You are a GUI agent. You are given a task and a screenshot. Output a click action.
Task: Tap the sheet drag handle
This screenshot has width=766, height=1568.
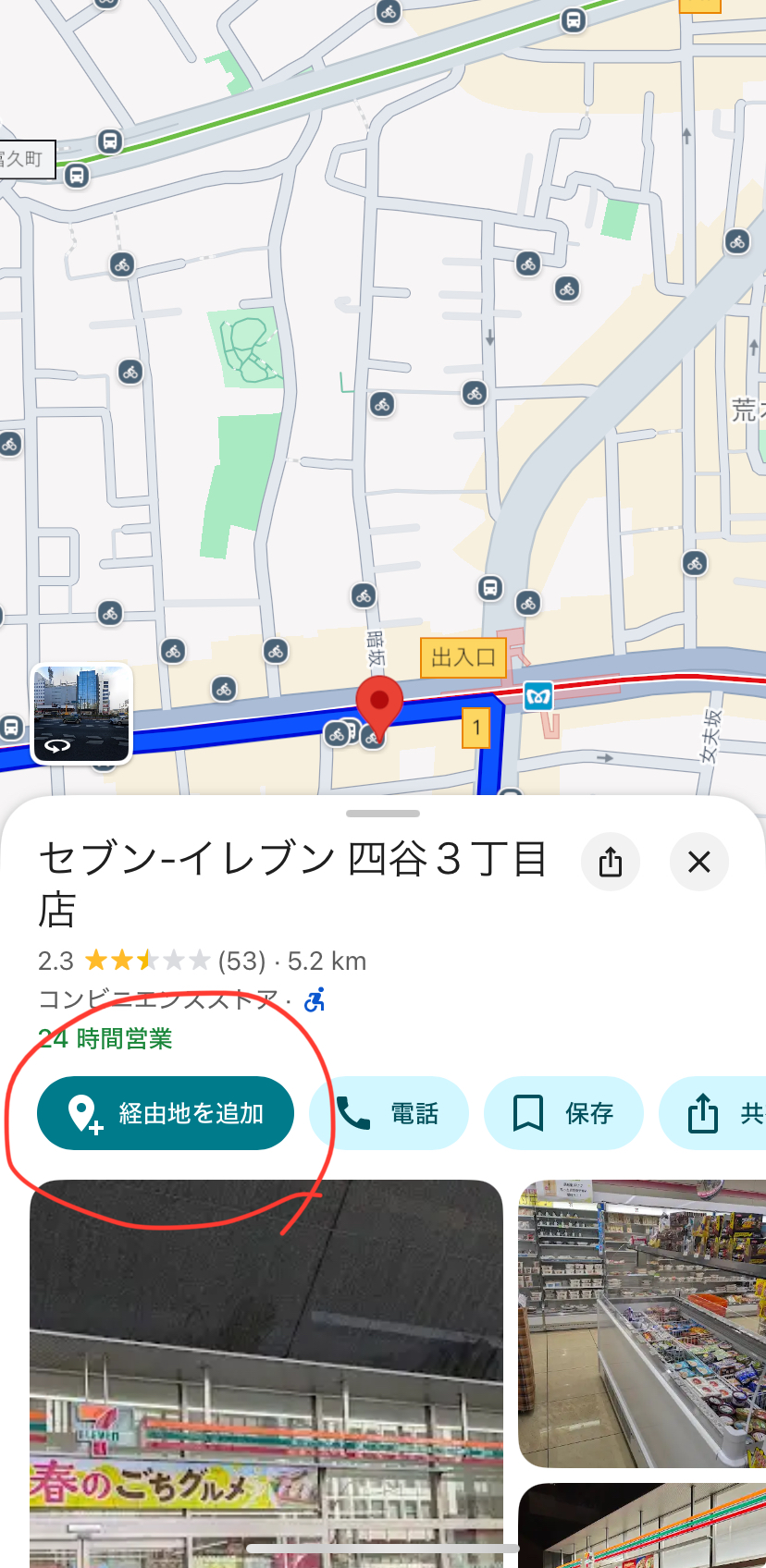tap(383, 814)
